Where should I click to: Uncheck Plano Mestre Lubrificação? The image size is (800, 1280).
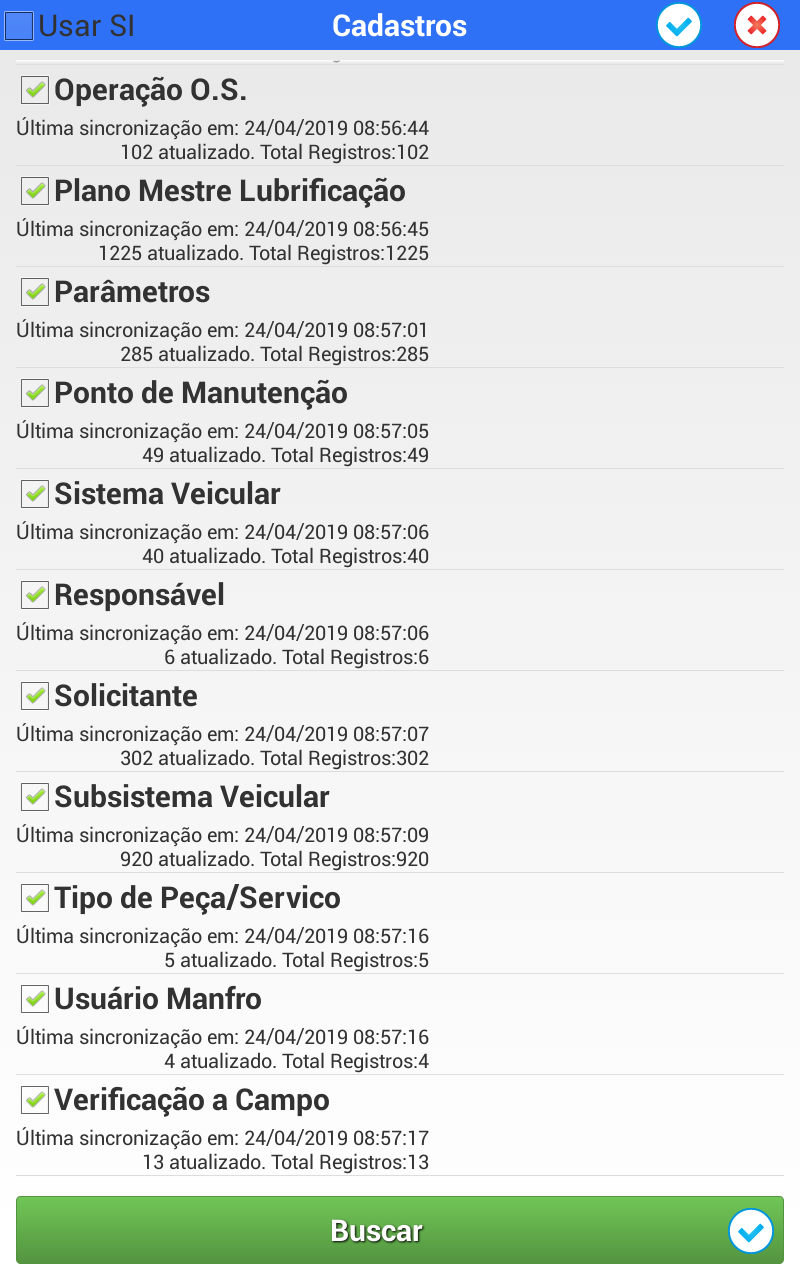(35, 190)
